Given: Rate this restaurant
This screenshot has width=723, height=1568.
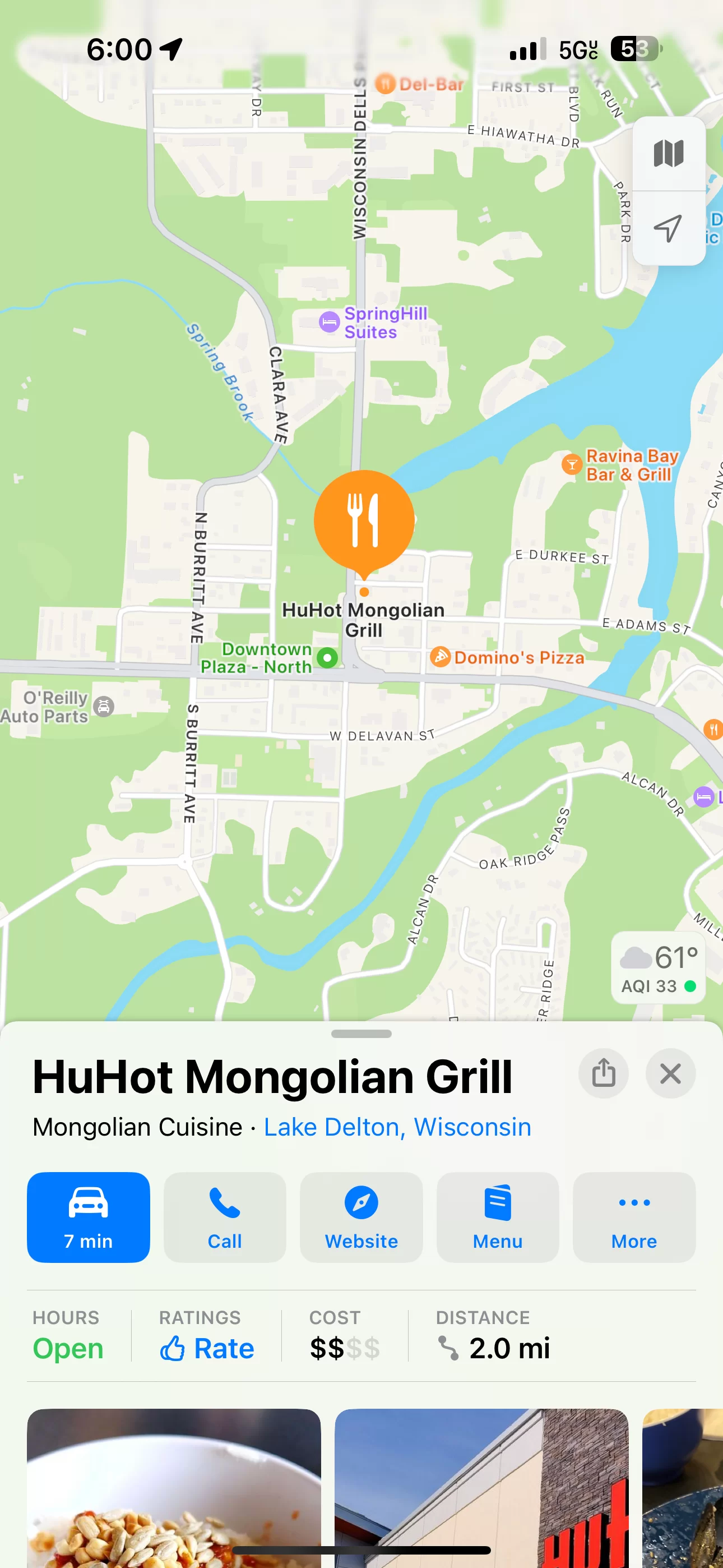Looking at the screenshot, I should point(207,1348).
